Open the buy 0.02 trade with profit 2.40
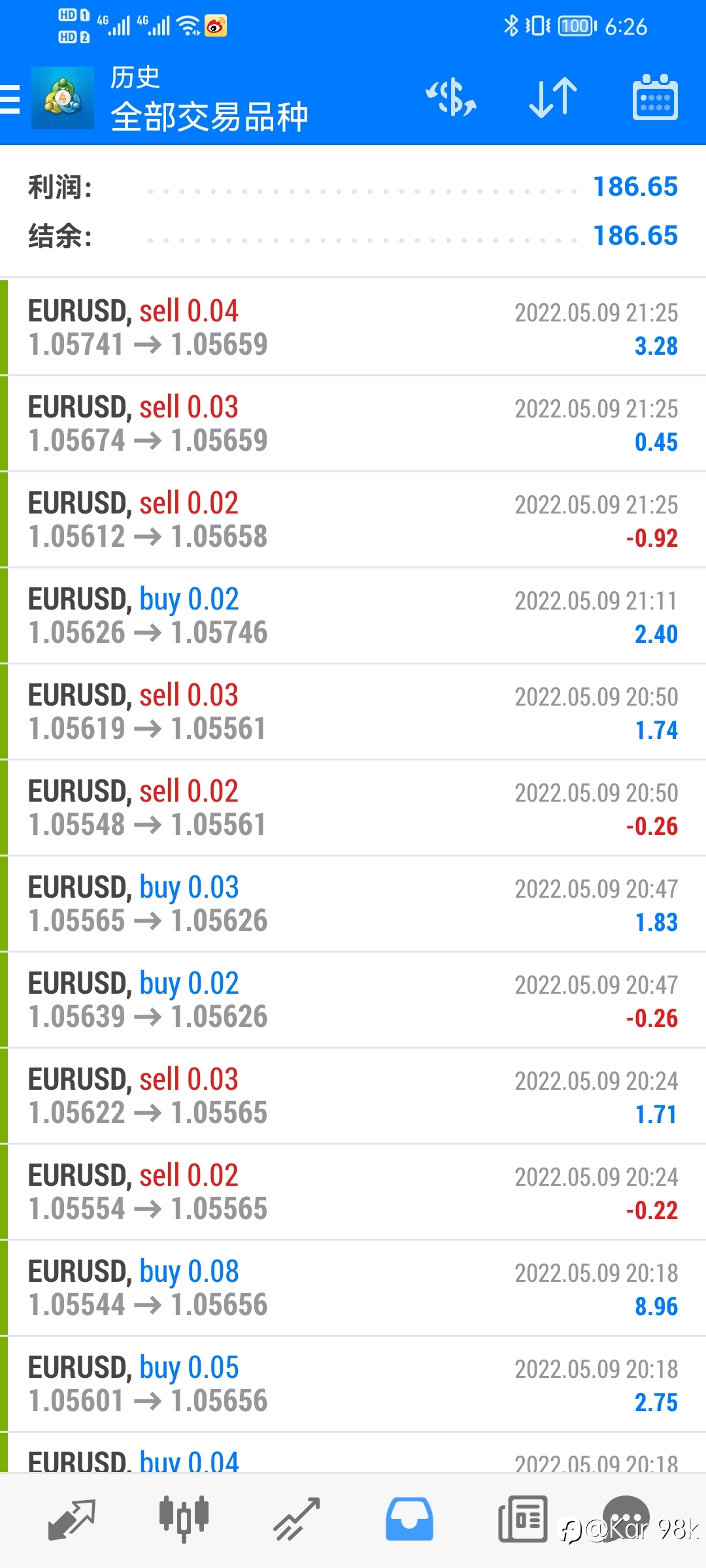The height and width of the screenshot is (1568, 706). pos(353,615)
